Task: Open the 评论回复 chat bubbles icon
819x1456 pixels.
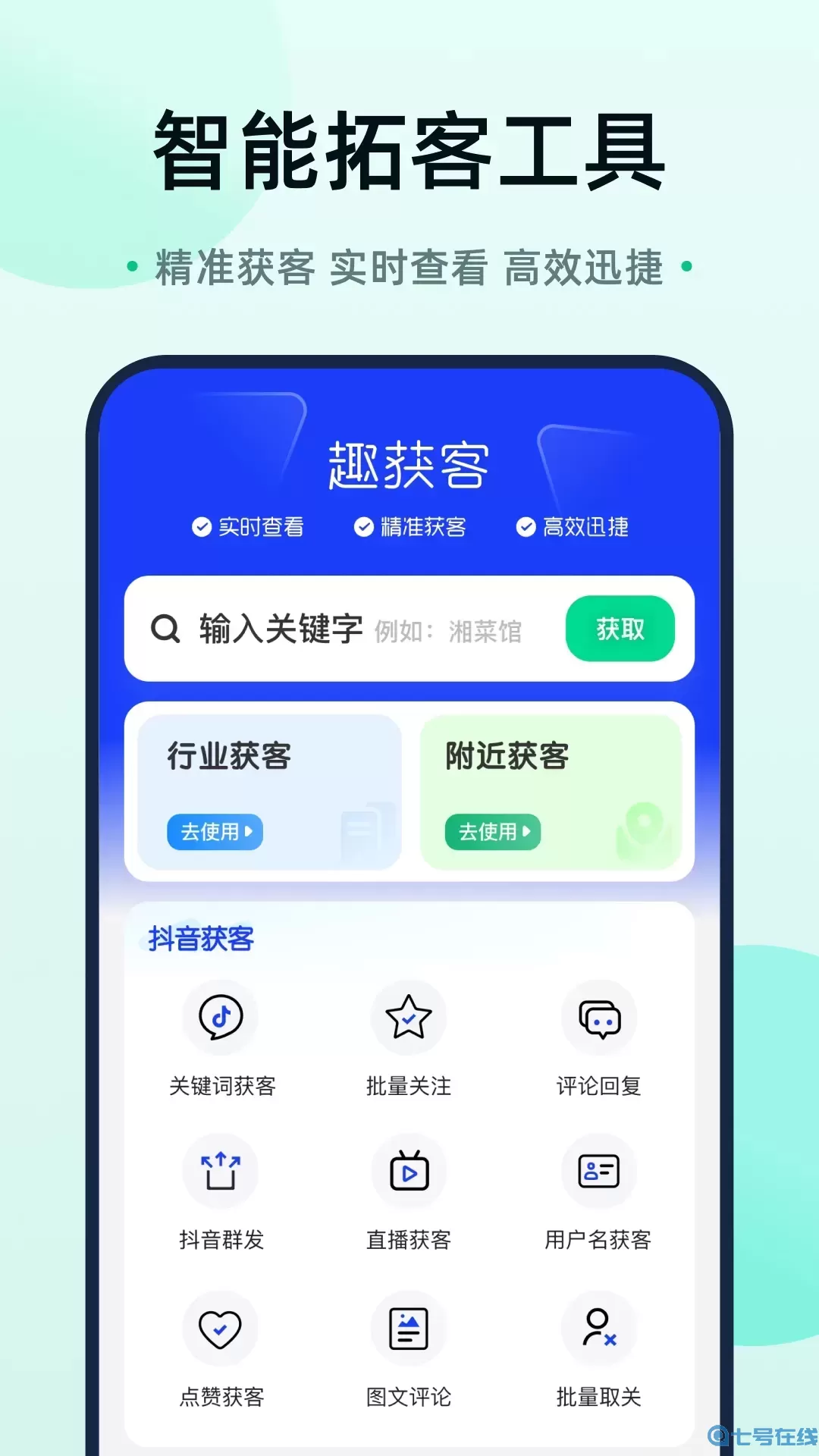Action: [x=599, y=1018]
